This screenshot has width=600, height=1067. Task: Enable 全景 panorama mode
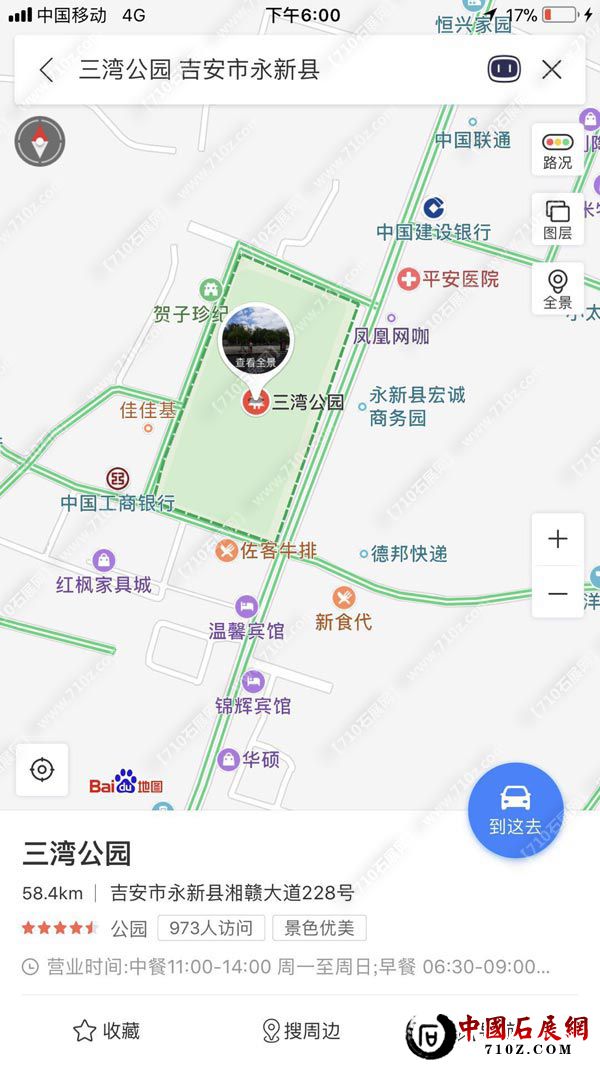point(557,289)
